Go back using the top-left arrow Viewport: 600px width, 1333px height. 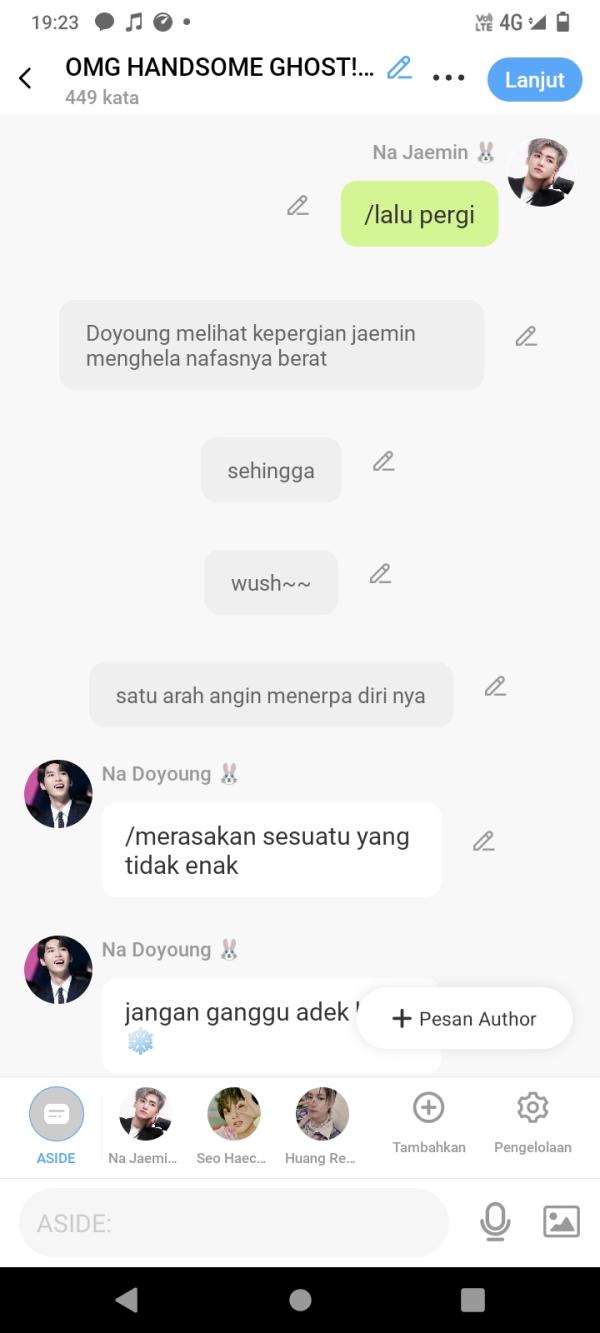(25, 78)
